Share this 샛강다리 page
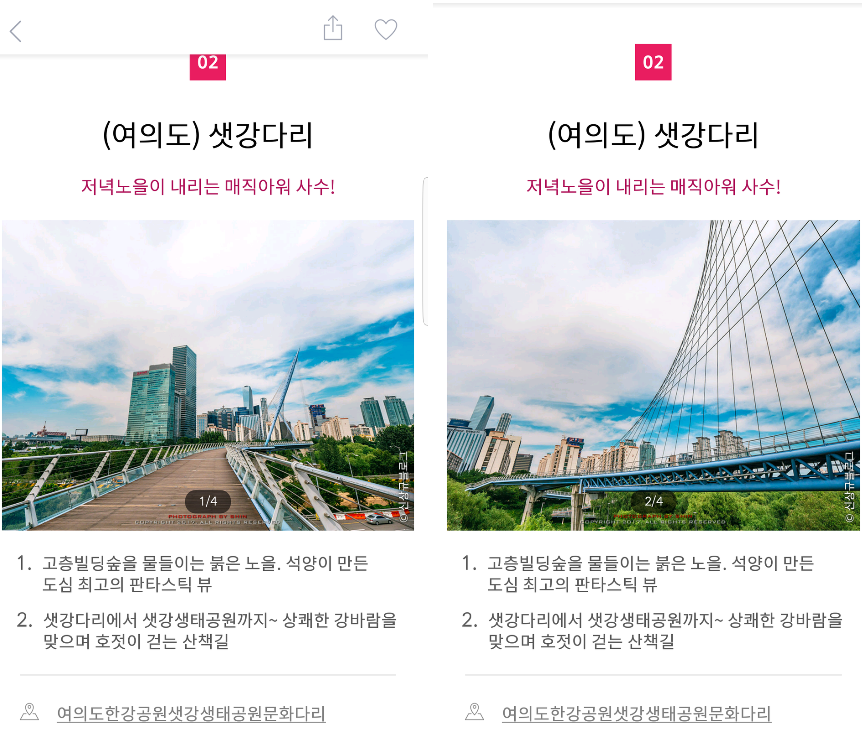The image size is (862, 743). pyautogui.click(x=333, y=29)
